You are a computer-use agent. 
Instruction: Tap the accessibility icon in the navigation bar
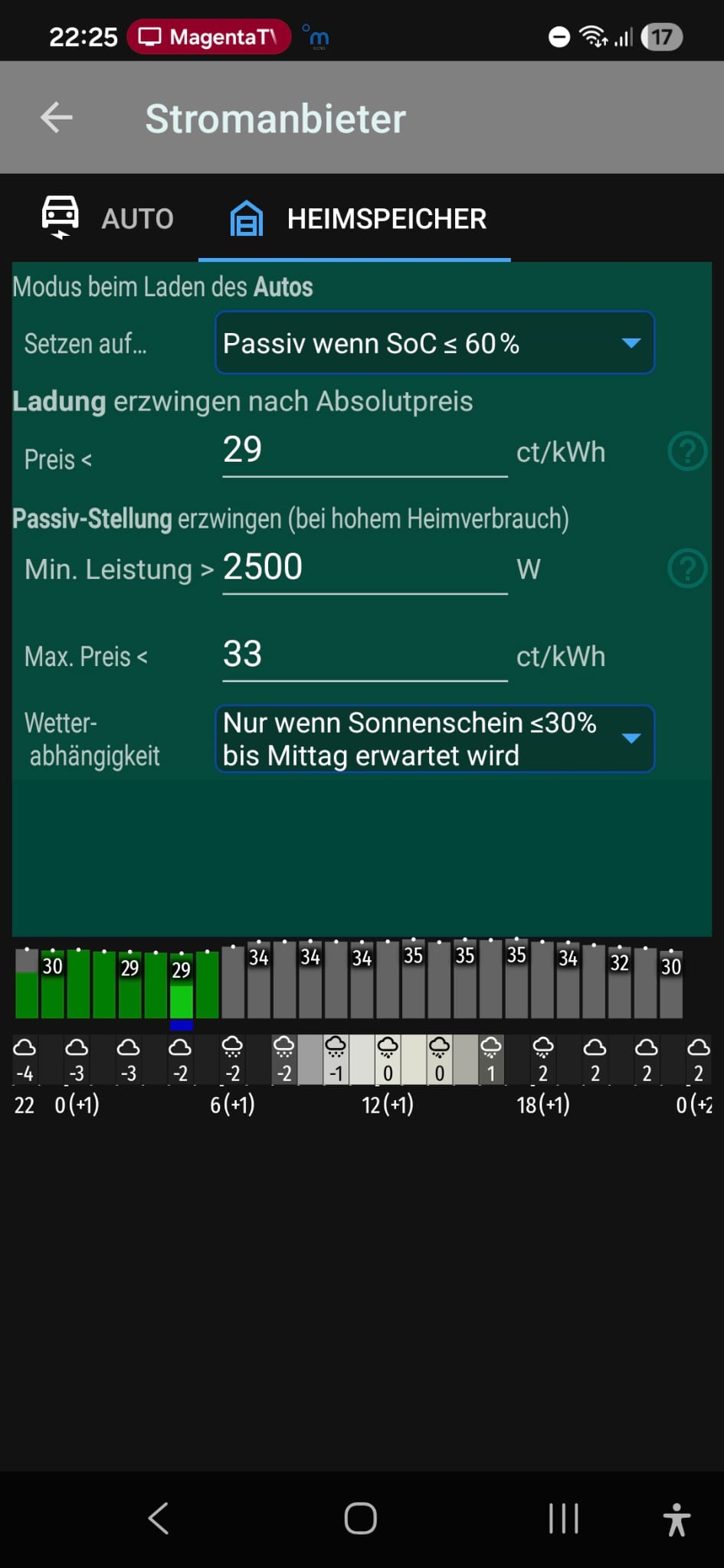point(677,1518)
